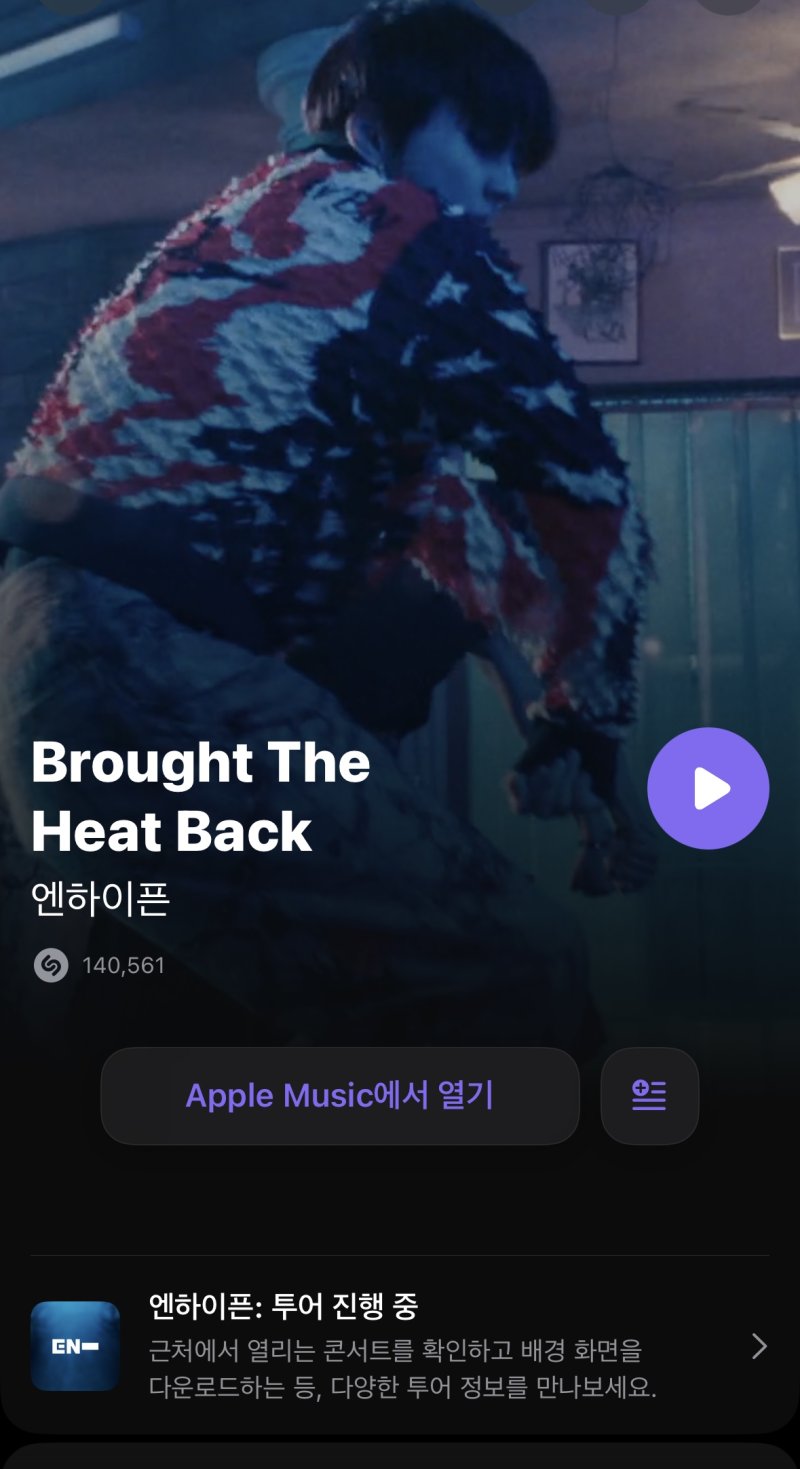The height and width of the screenshot is (1469, 800).
Task: Open the '엔하이픈: 투어 진행 중' tour row
Action: coord(400,1346)
